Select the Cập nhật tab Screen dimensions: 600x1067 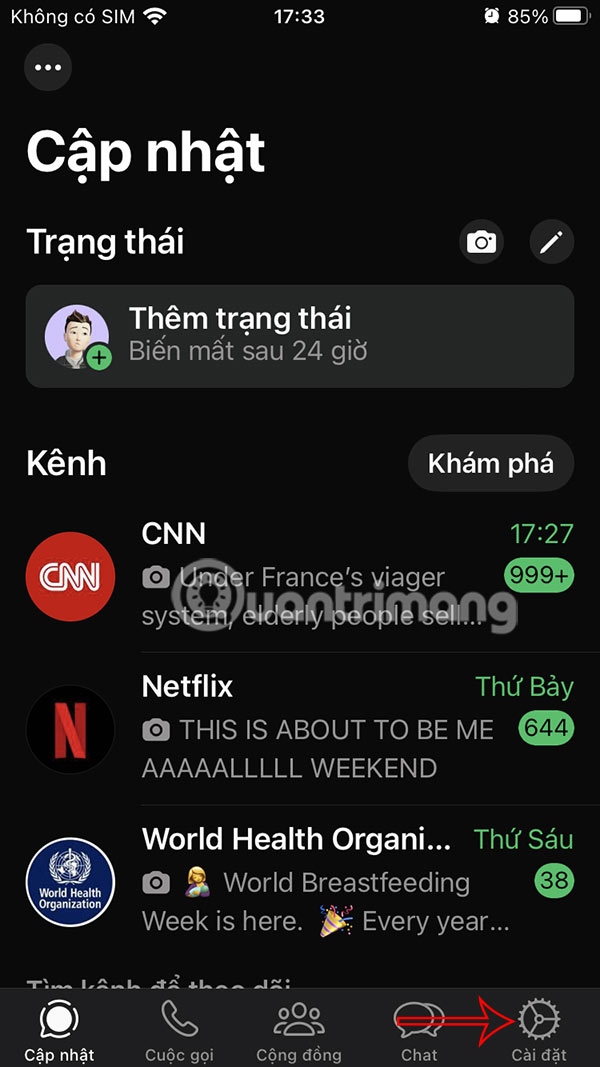coord(60,1030)
